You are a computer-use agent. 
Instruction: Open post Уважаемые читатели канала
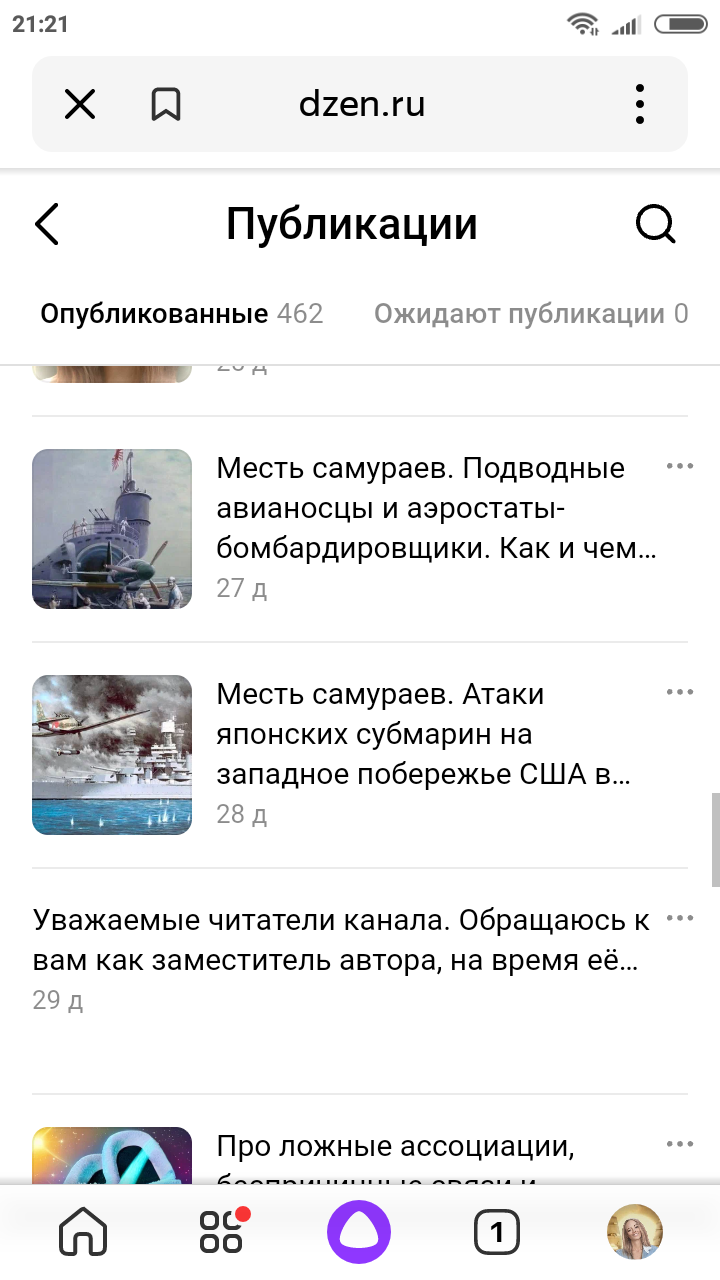coord(340,940)
